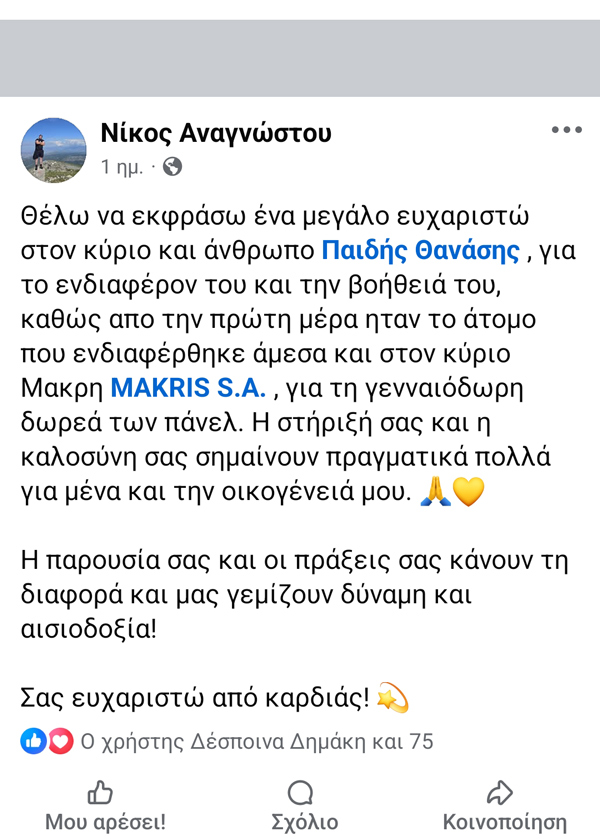Open Νίκος Αναγνώστου's profile picture
The height and width of the screenshot is (839, 600).
pos(54,149)
